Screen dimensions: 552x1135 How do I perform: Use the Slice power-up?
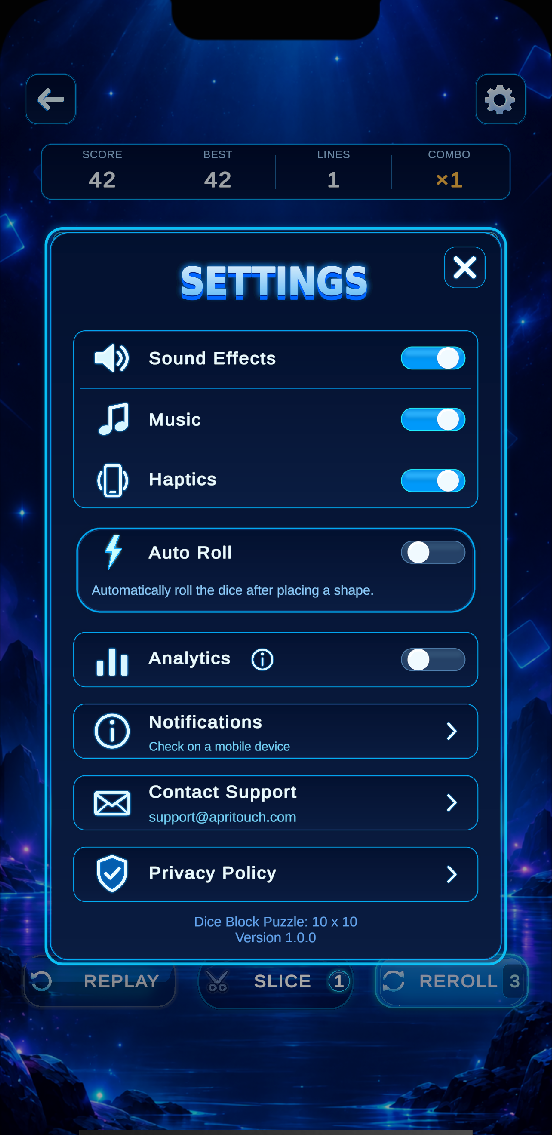pos(276,982)
